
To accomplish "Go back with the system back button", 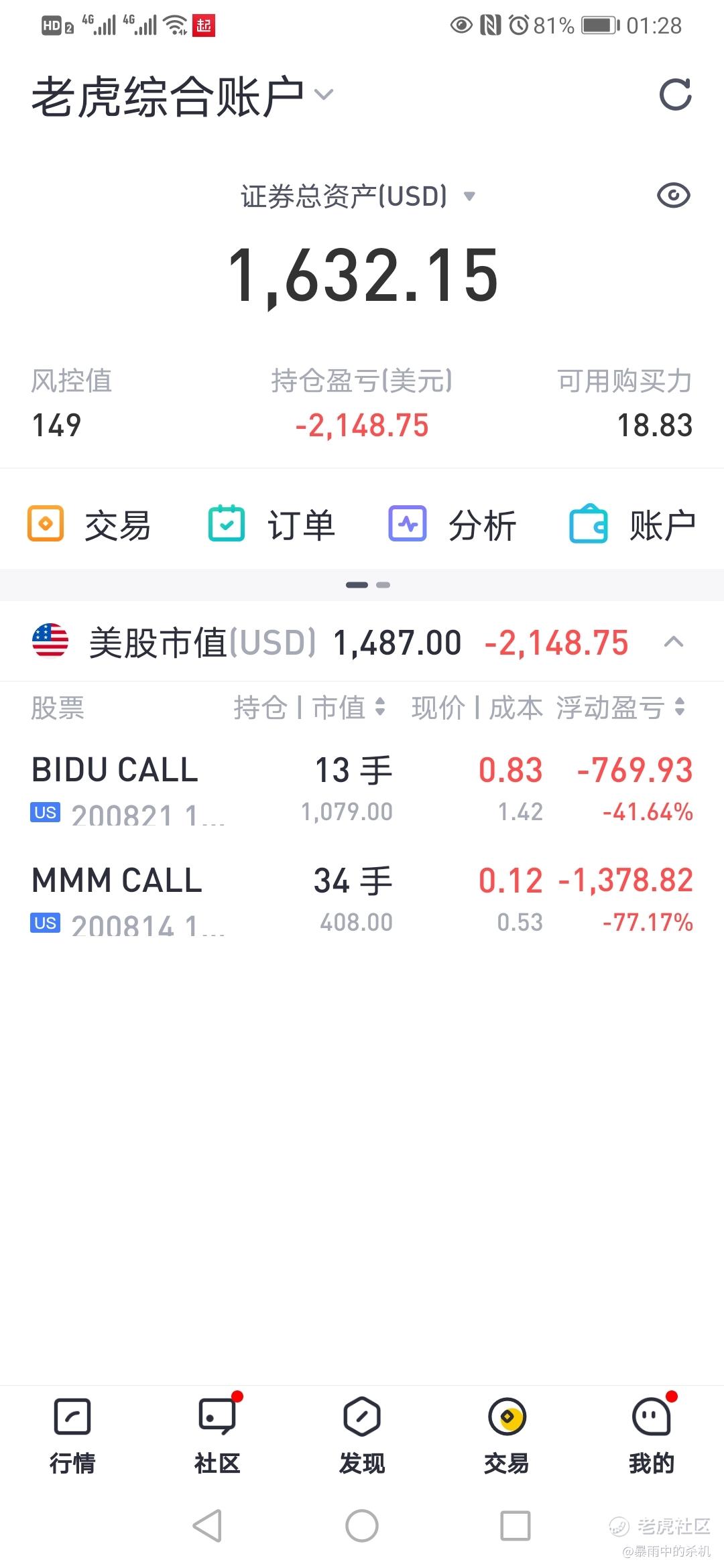I will 207,1526.
